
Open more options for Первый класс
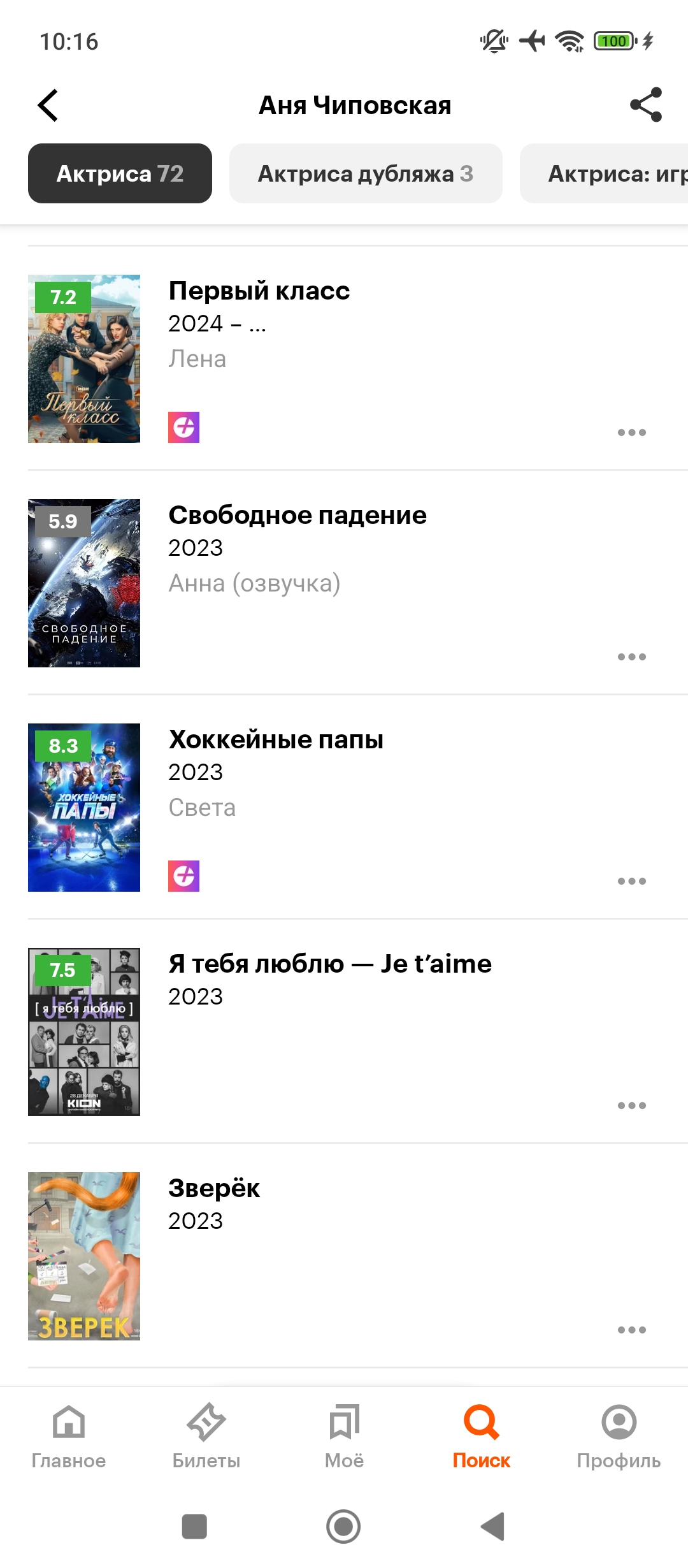[x=631, y=433]
